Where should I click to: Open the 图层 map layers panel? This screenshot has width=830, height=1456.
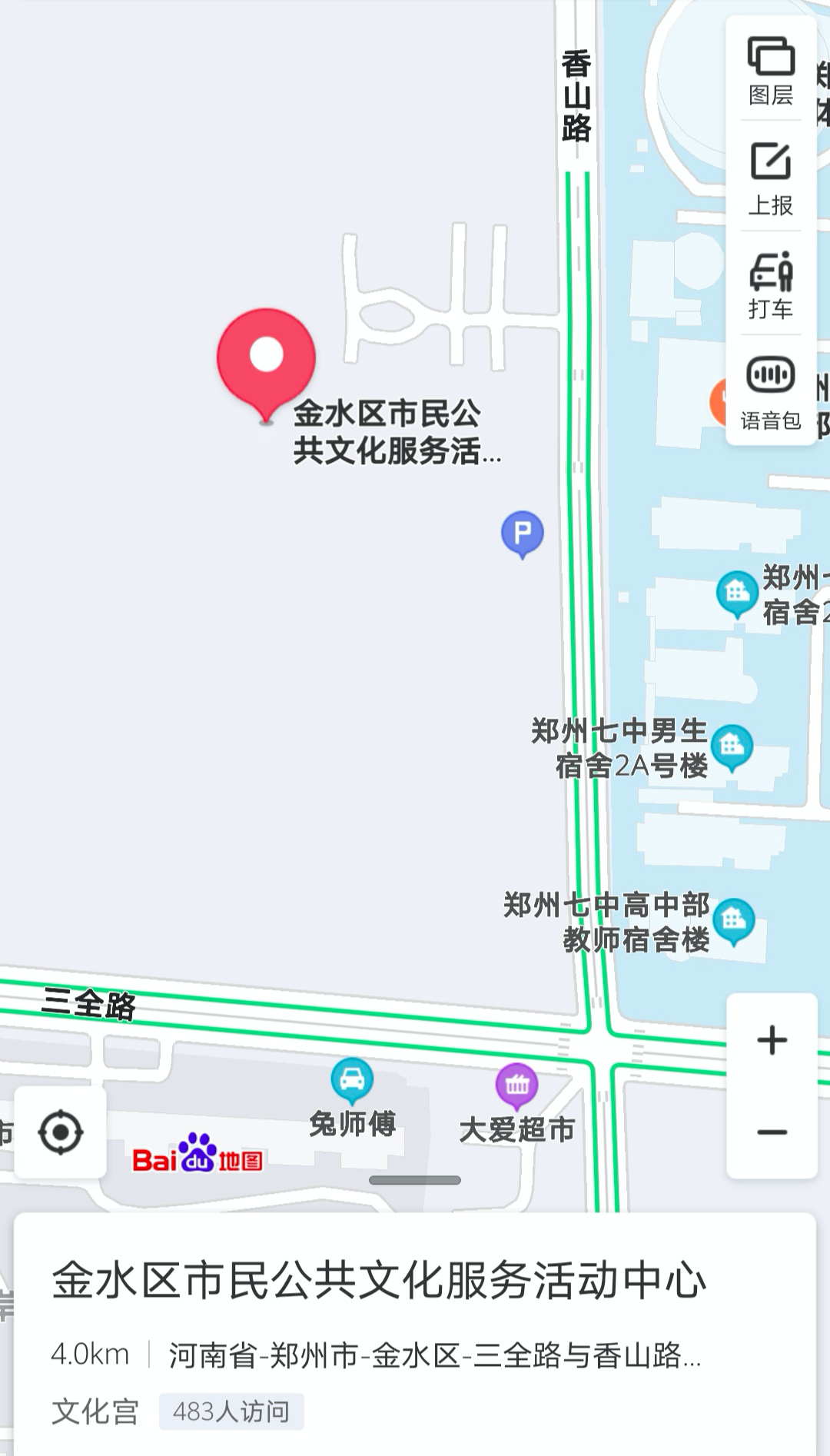tap(771, 71)
